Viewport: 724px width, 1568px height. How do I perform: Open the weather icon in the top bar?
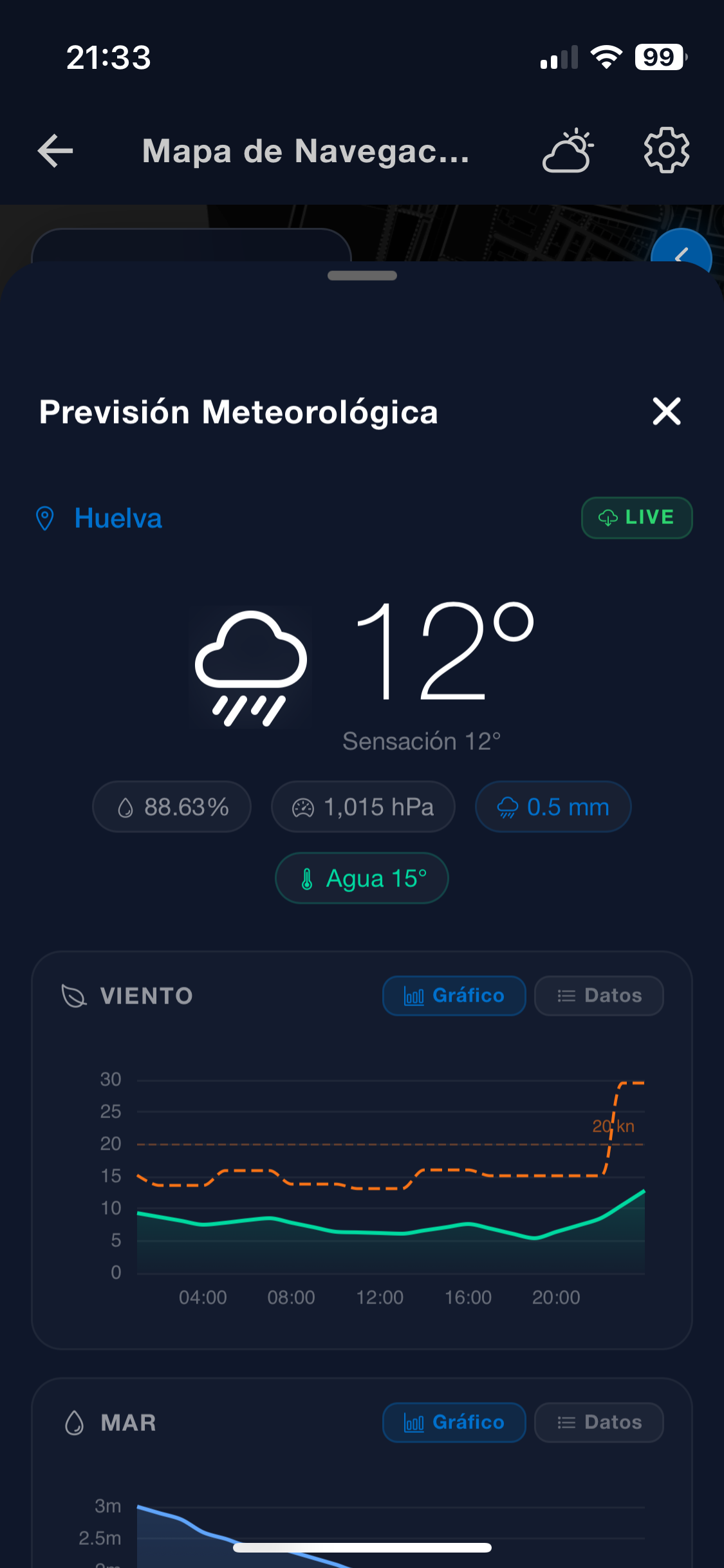567,151
